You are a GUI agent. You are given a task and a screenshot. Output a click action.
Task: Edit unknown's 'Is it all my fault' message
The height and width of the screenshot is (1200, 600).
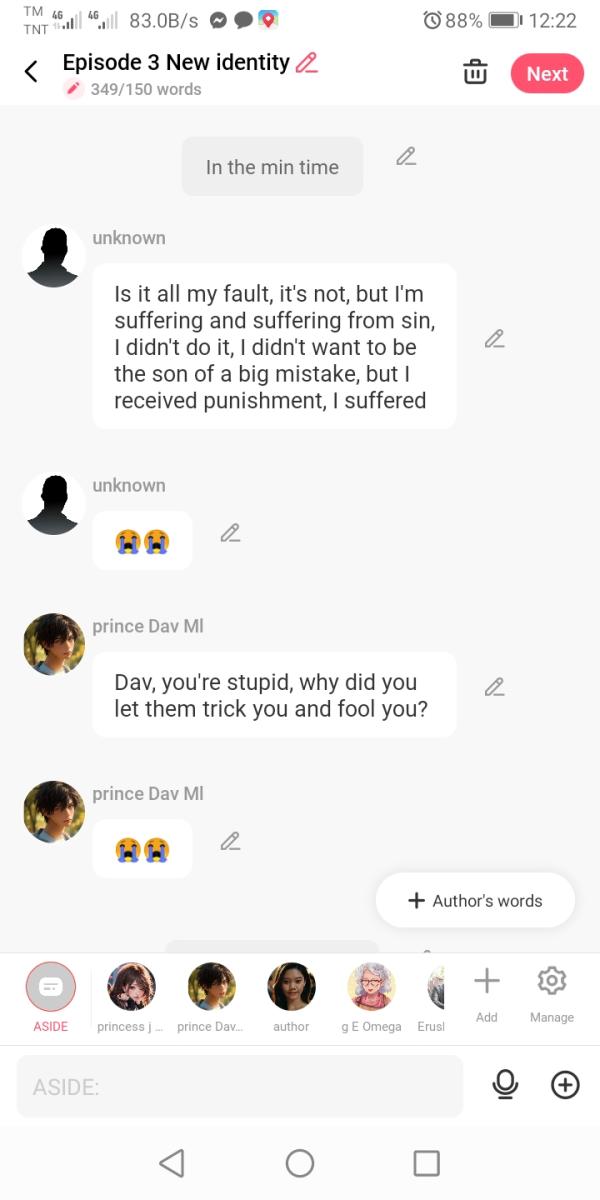(494, 339)
